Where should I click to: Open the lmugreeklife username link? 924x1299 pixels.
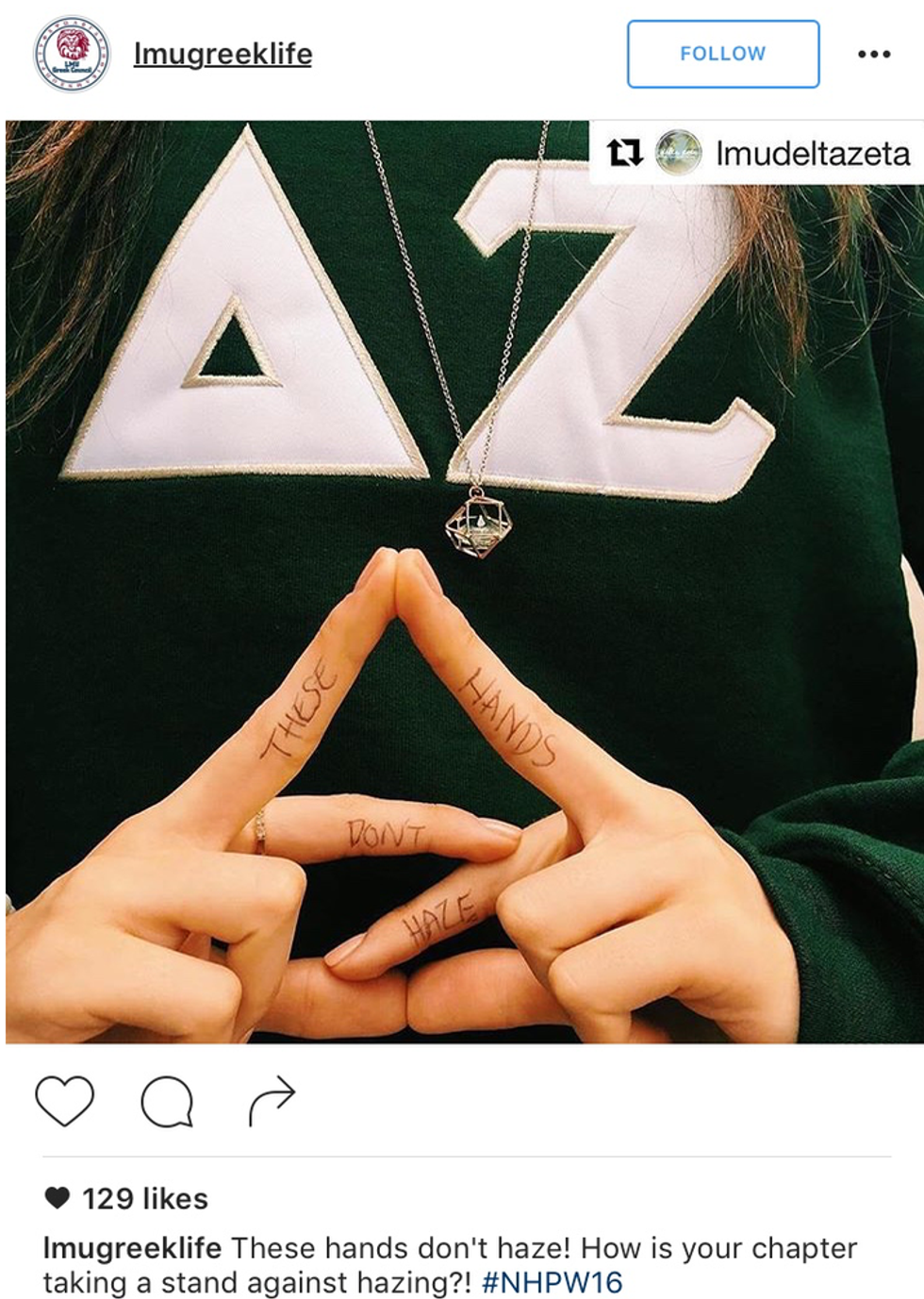coord(223,54)
